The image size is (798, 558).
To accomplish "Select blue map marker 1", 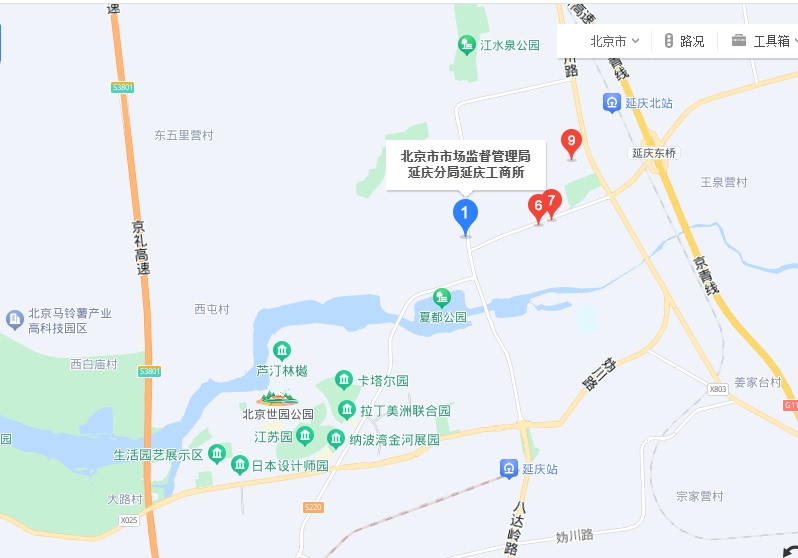I will (465, 214).
